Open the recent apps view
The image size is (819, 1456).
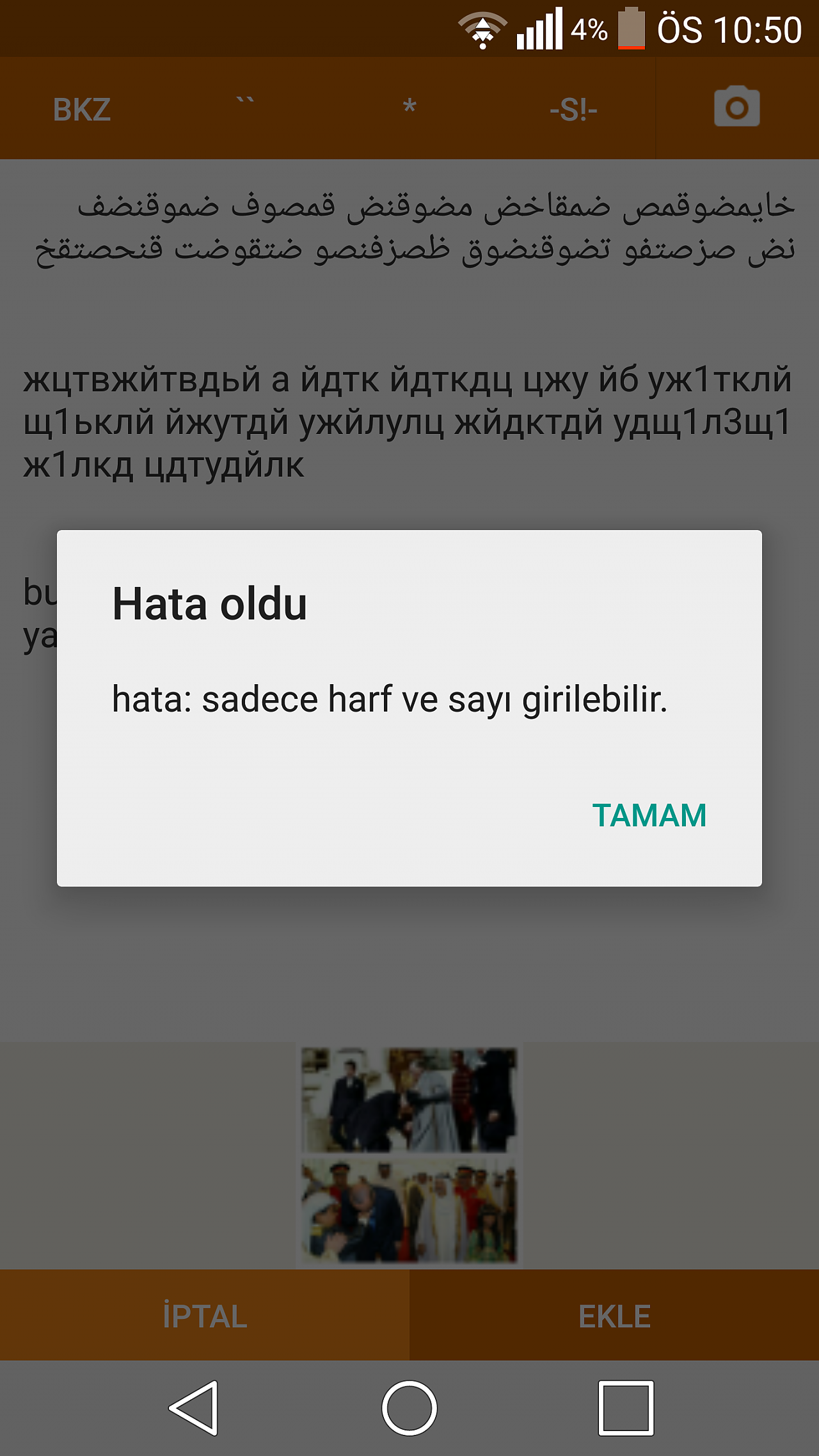(x=626, y=1408)
